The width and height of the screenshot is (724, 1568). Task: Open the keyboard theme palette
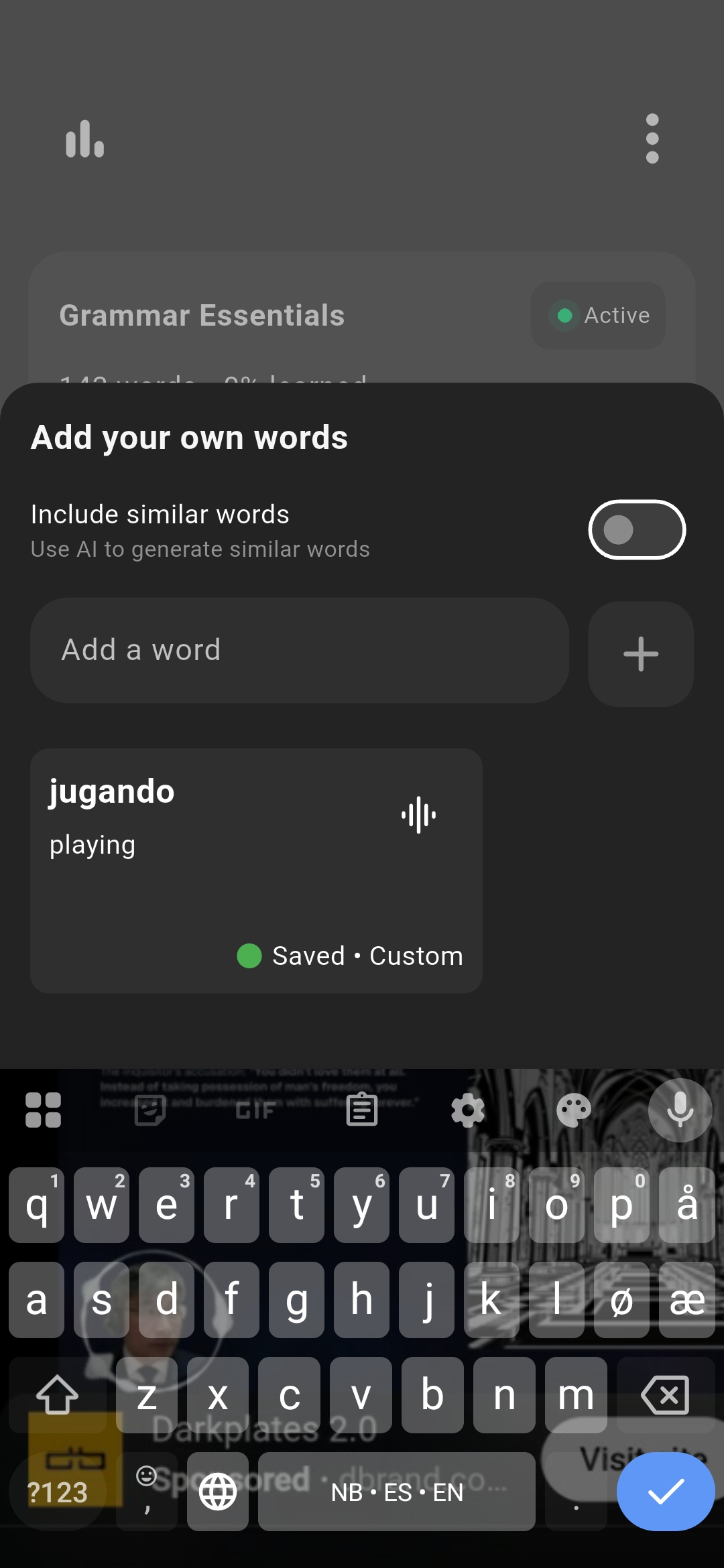(x=573, y=1109)
